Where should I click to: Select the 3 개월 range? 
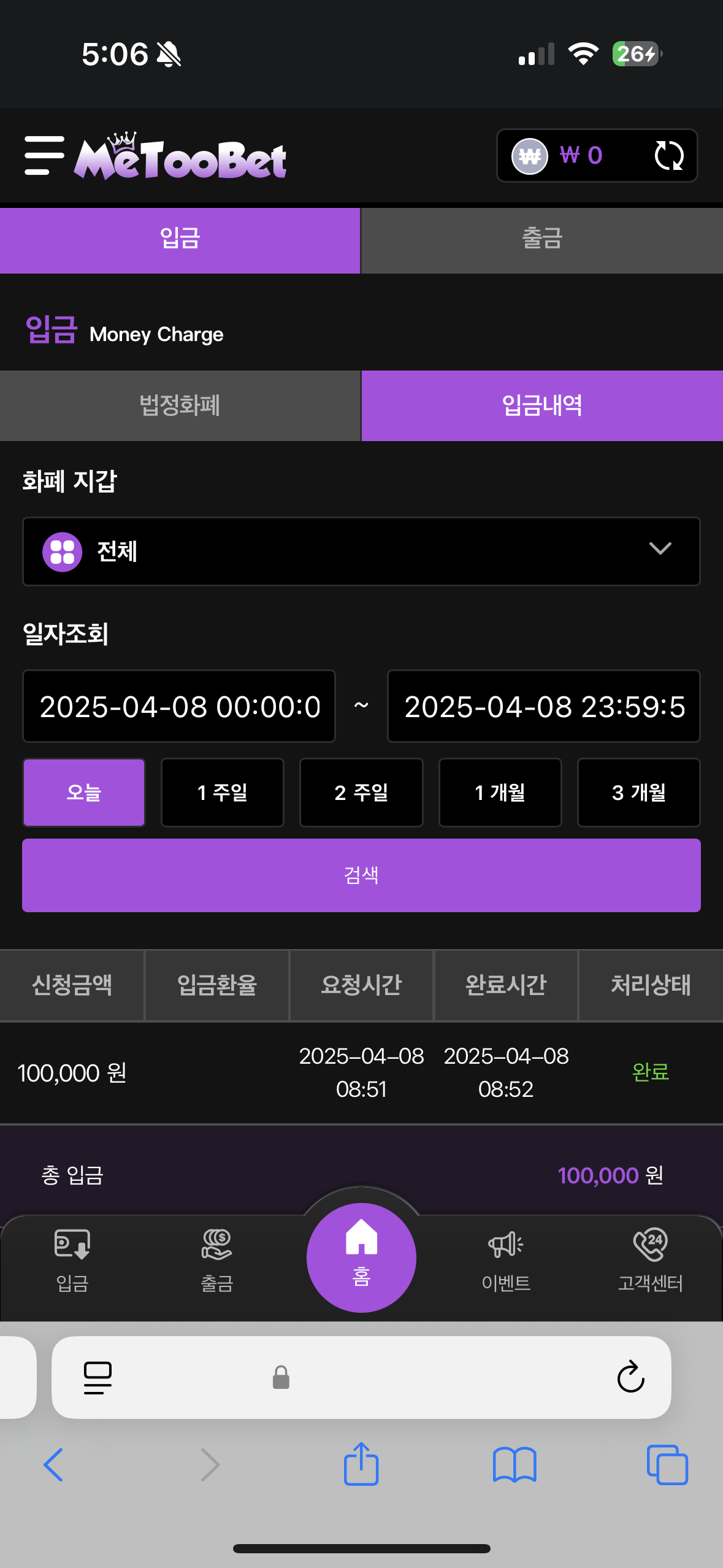click(639, 793)
